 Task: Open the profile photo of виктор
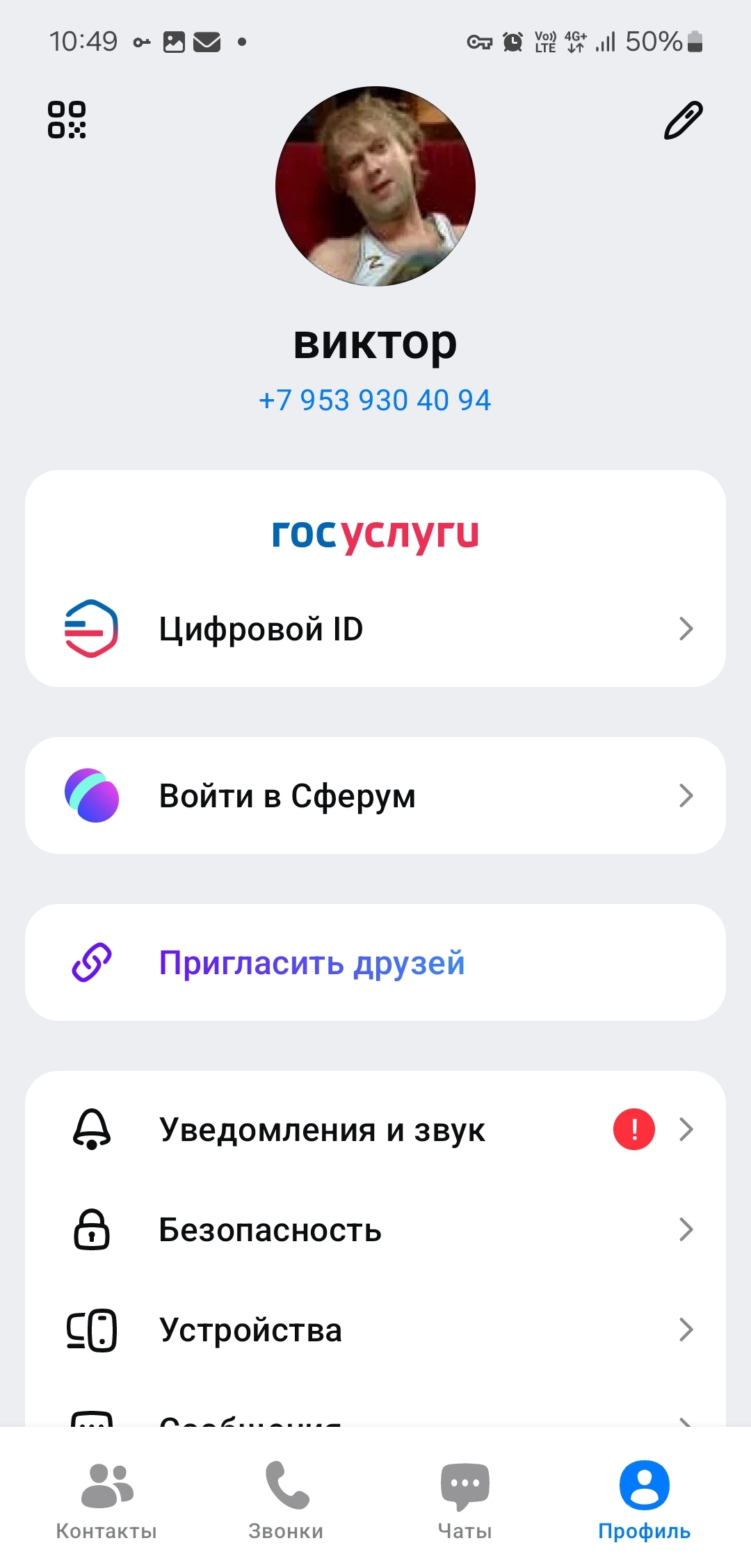pyautogui.click(x=375, y=186)
